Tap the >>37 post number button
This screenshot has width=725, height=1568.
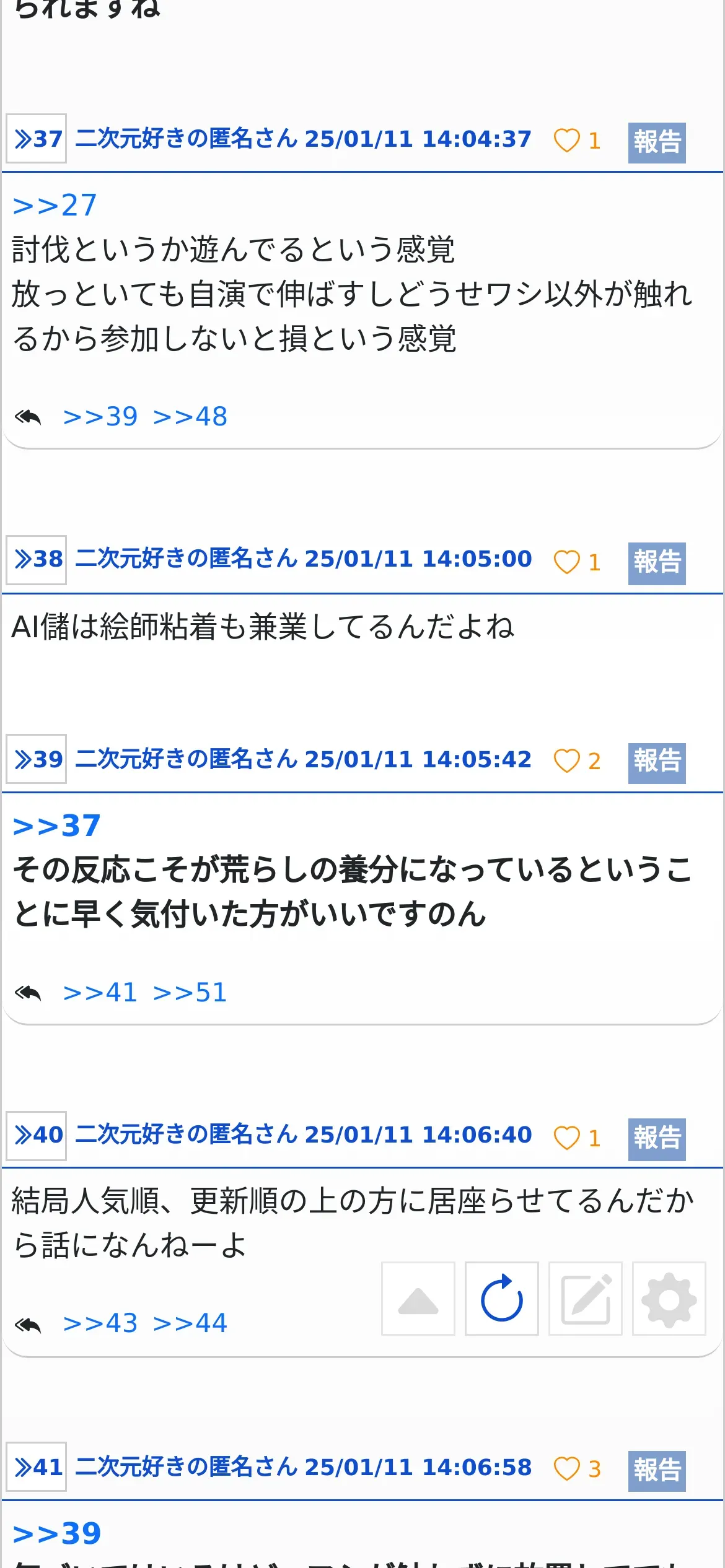point(37,139)
